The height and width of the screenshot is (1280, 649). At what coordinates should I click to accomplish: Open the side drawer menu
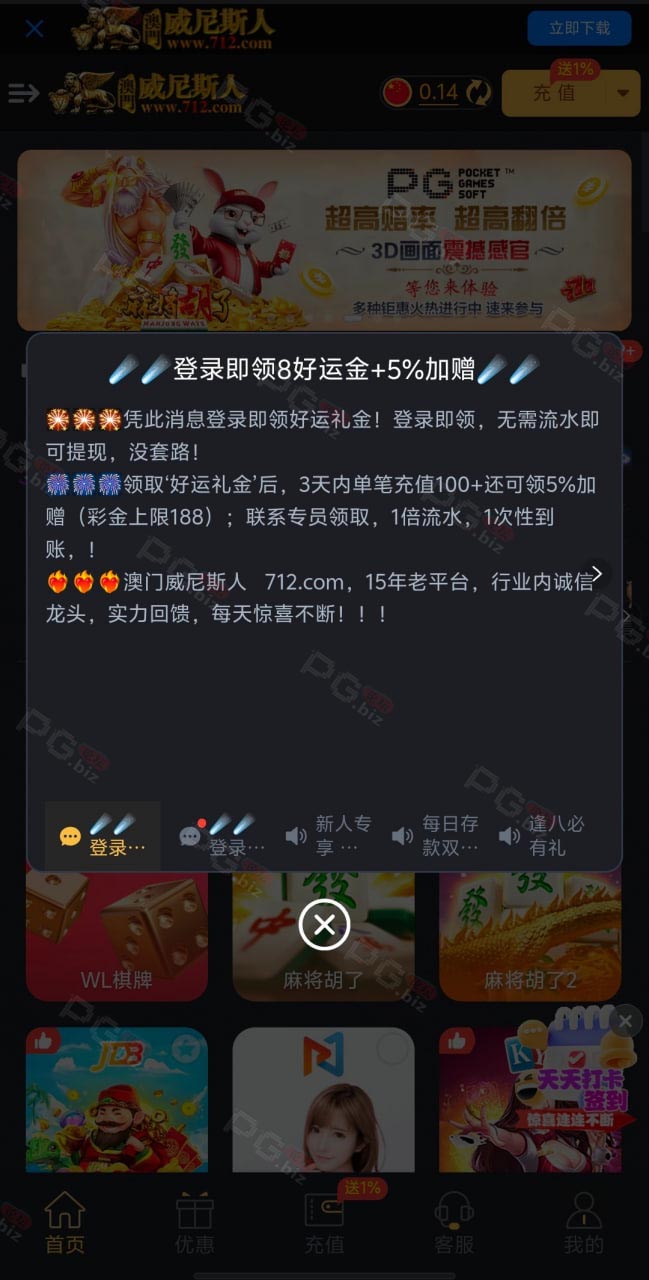[23, 93]
